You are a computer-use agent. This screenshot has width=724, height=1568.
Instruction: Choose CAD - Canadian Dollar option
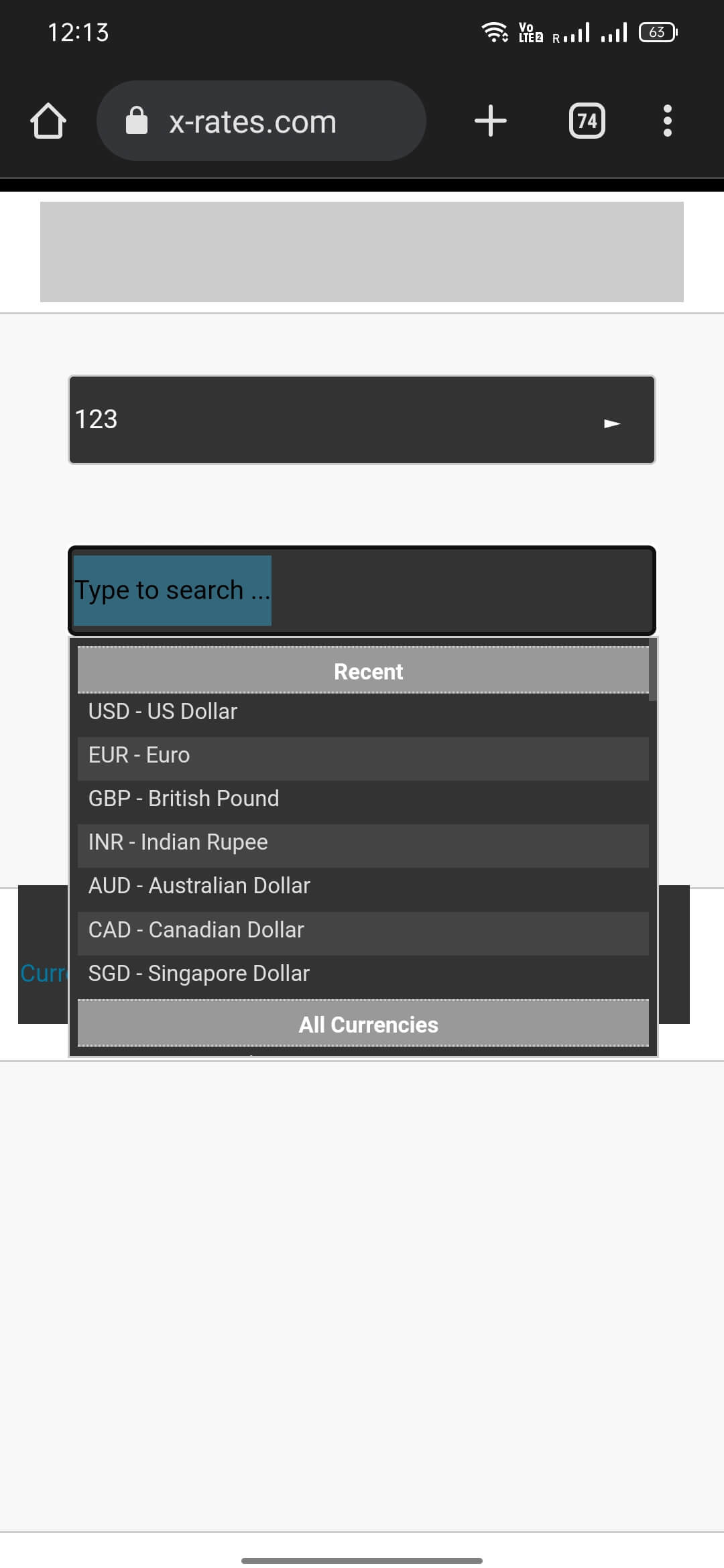click(362, 930)
